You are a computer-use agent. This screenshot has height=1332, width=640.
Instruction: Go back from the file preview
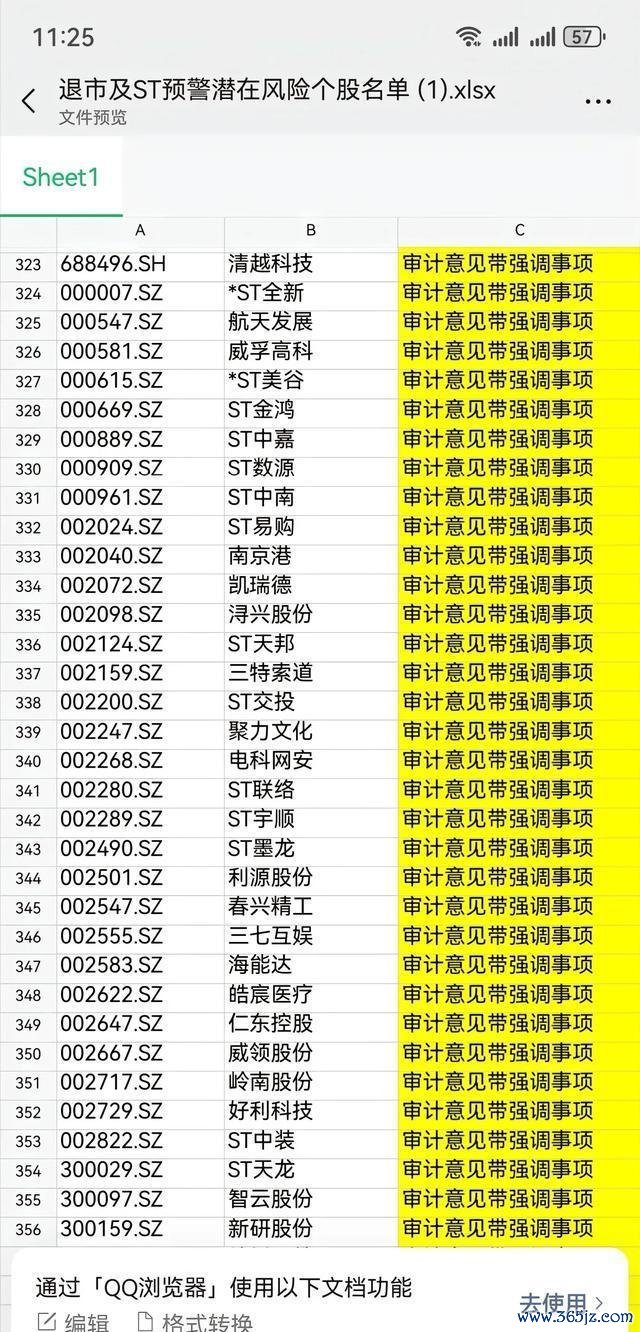click(29, 100)
